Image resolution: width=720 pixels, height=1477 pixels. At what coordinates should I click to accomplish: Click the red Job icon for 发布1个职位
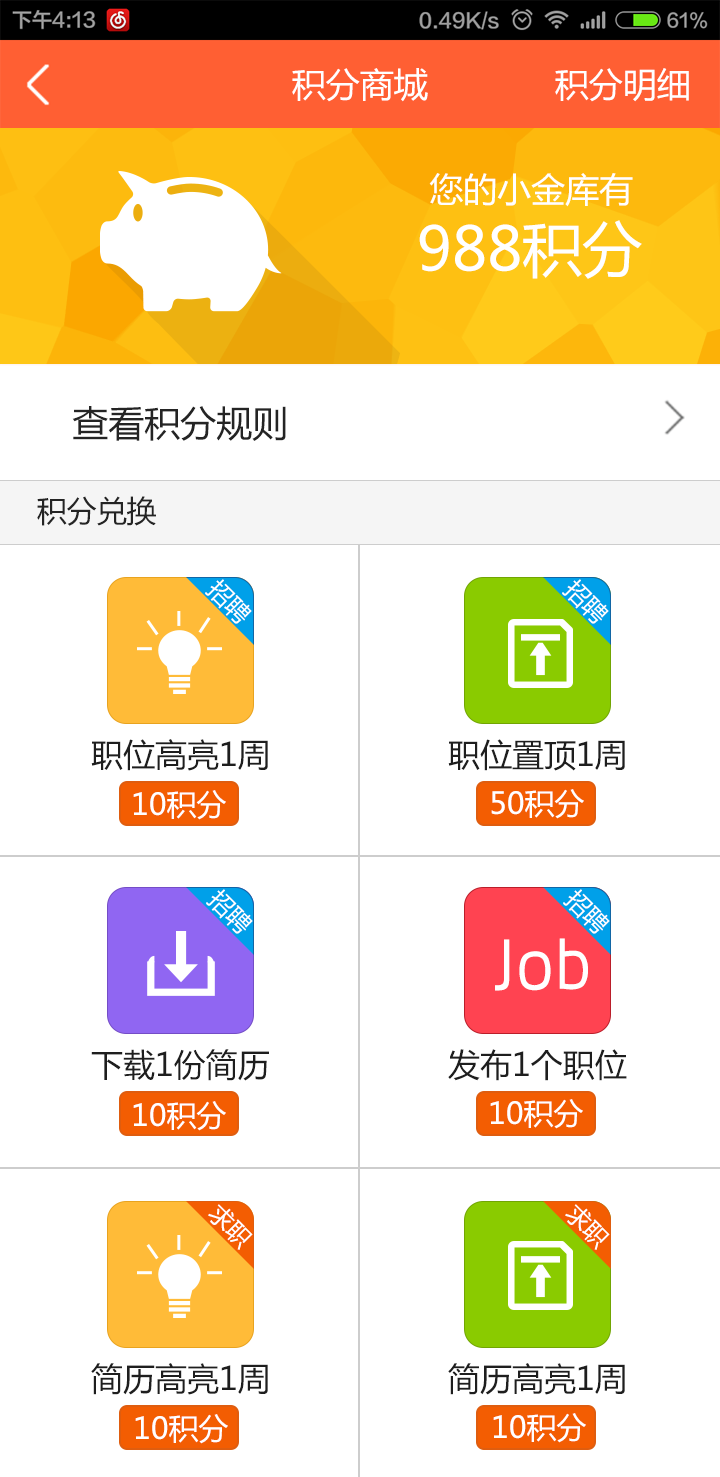click(x=537, y=960)
